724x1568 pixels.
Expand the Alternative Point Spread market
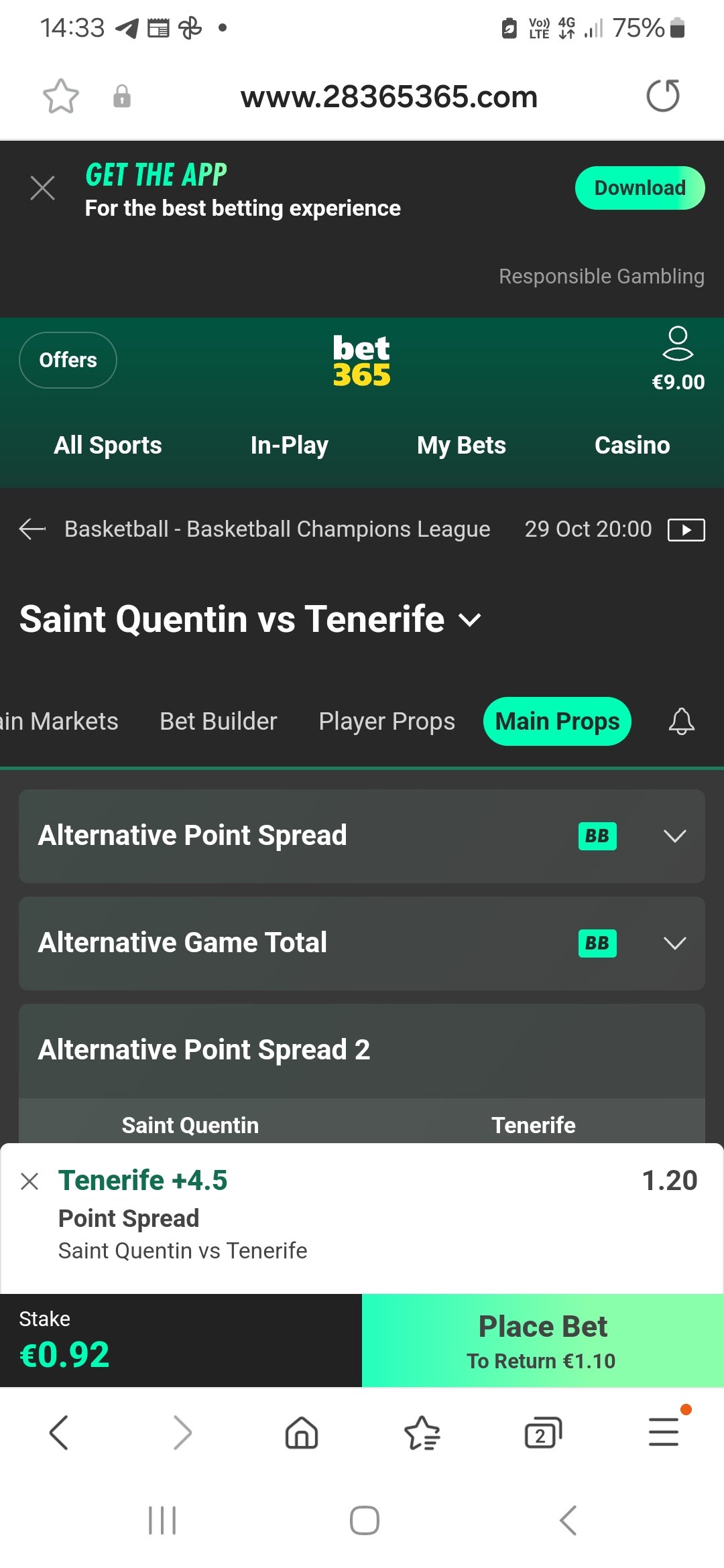point(362,836)
